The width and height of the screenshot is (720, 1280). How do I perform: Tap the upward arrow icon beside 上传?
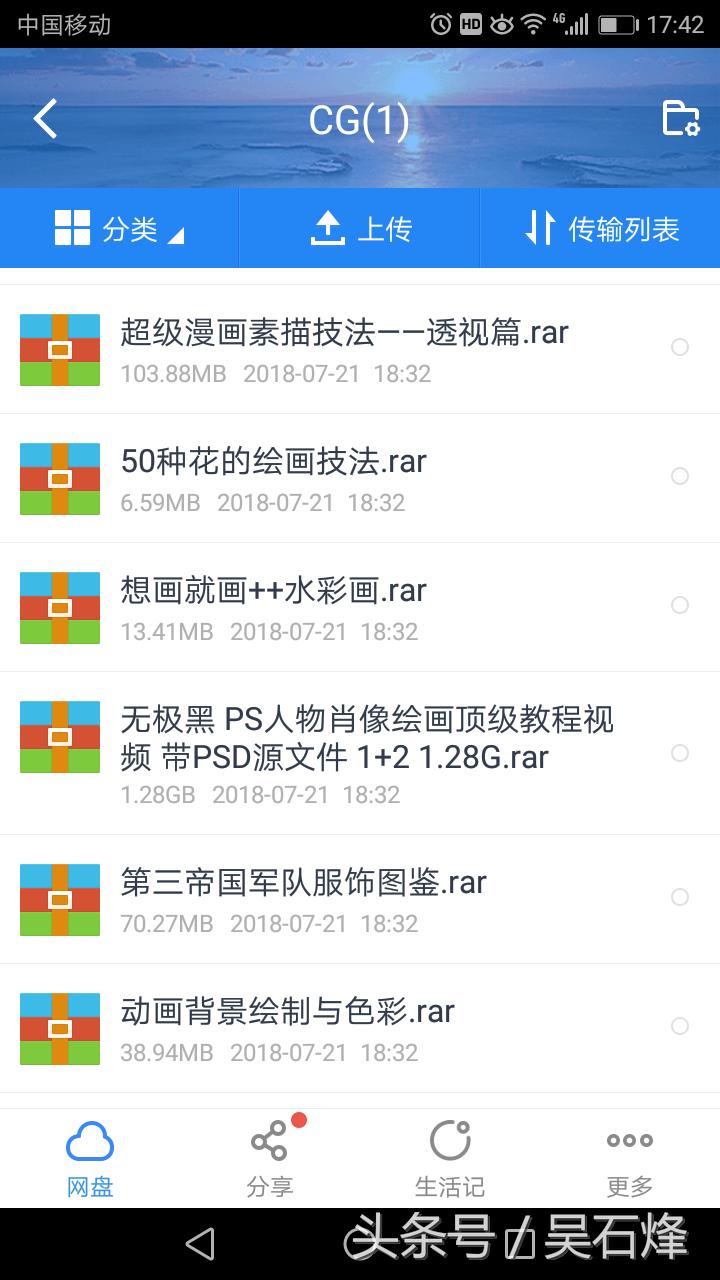pos(328,227)
